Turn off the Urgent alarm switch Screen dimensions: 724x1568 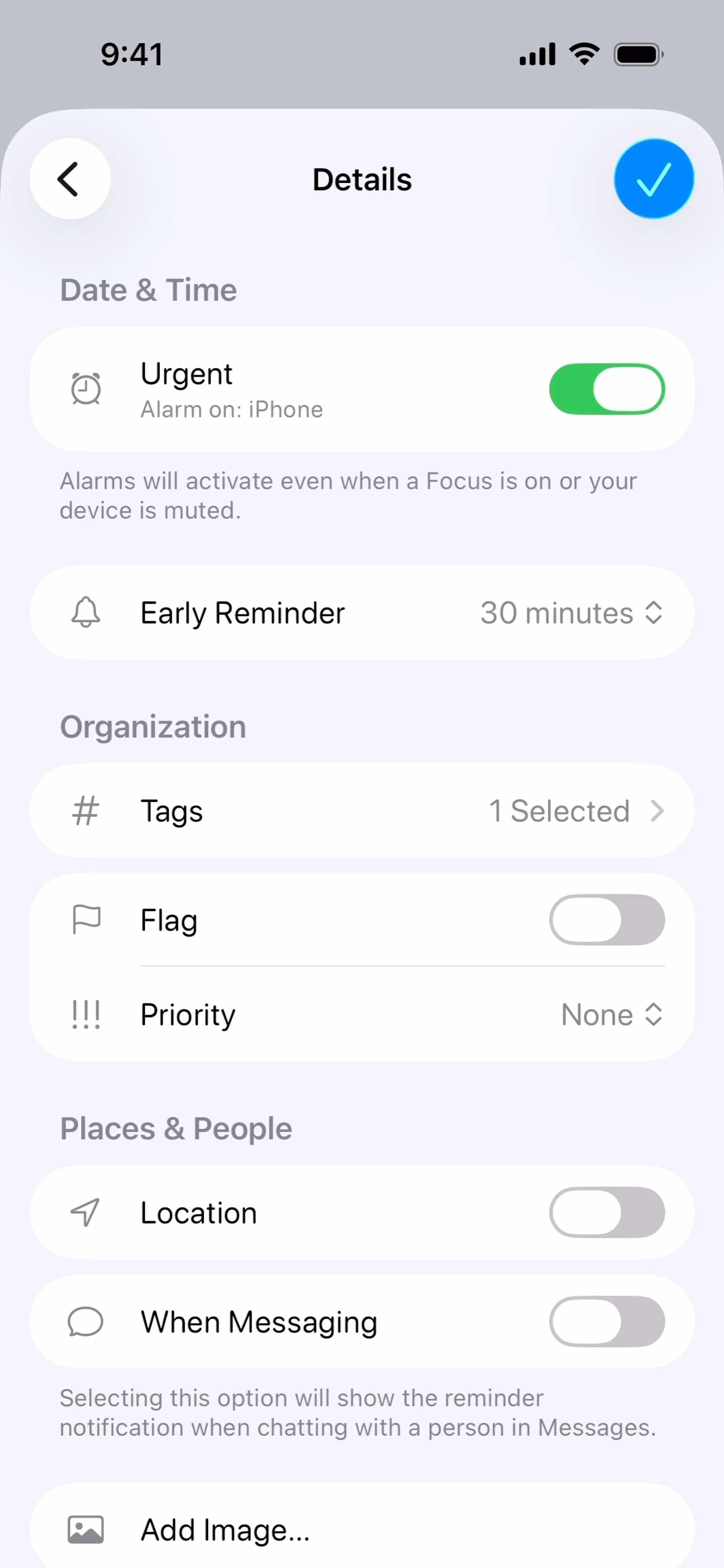click(x=606, y=389)
